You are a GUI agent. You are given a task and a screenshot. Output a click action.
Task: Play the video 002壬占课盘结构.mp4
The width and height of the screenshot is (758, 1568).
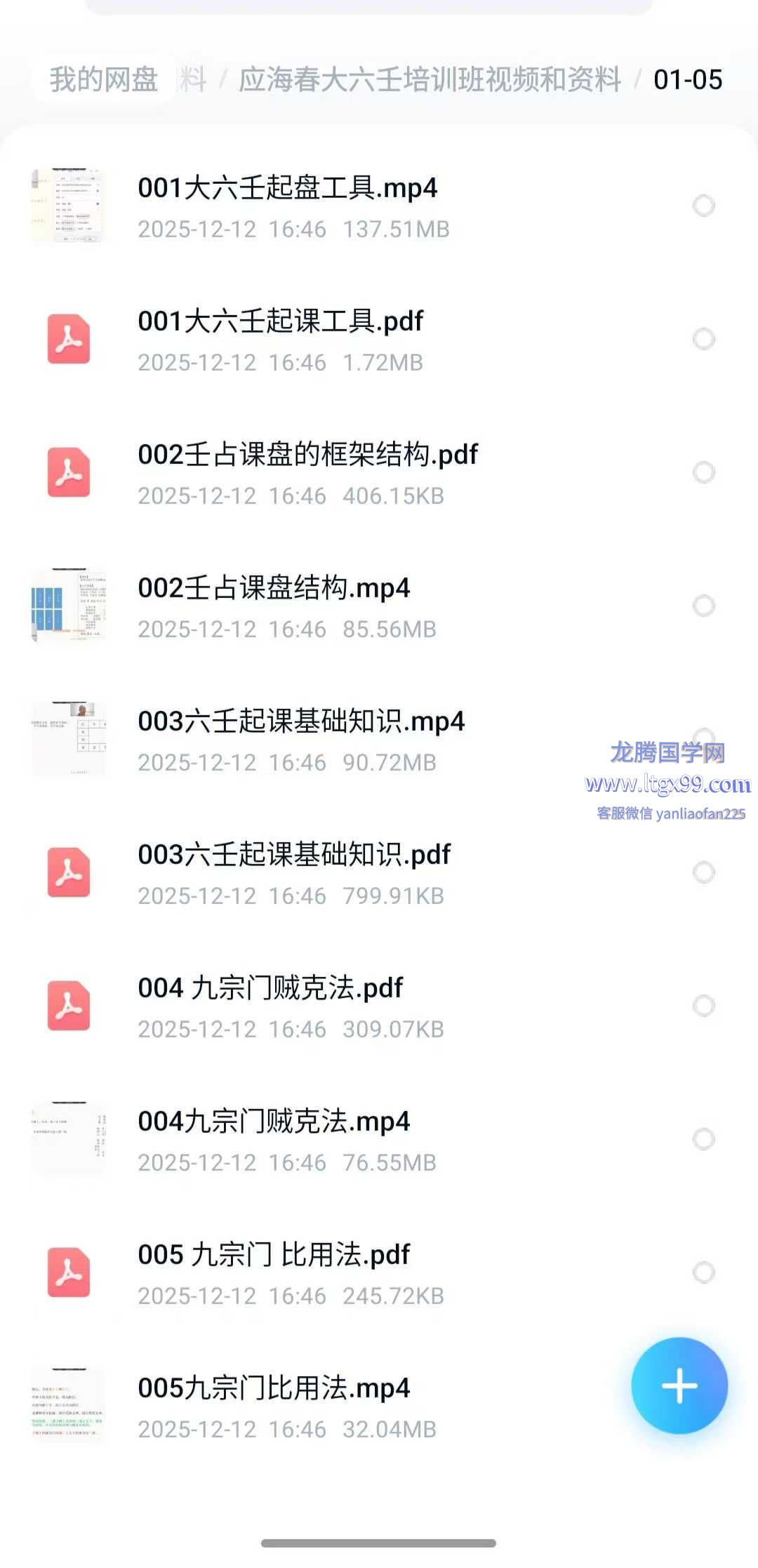[274, 588]
